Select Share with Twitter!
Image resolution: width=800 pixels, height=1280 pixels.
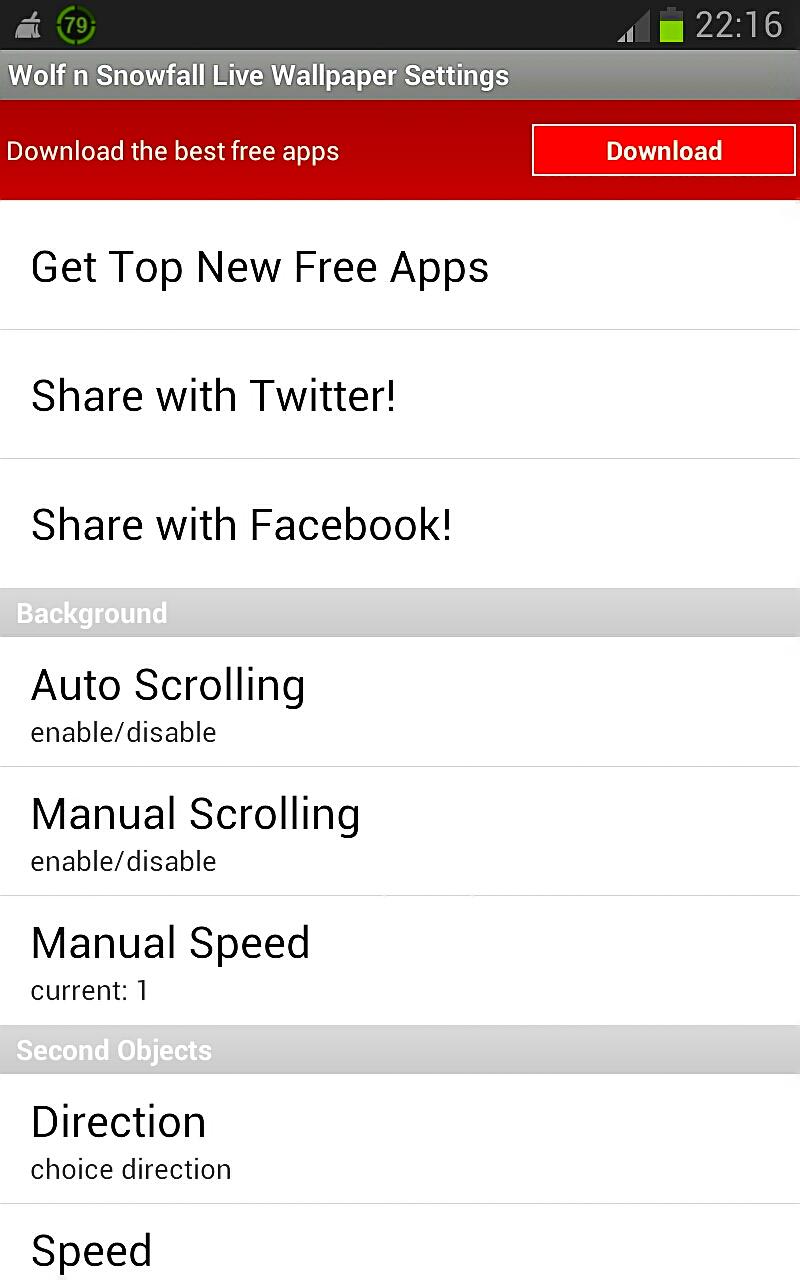(400, 395)
